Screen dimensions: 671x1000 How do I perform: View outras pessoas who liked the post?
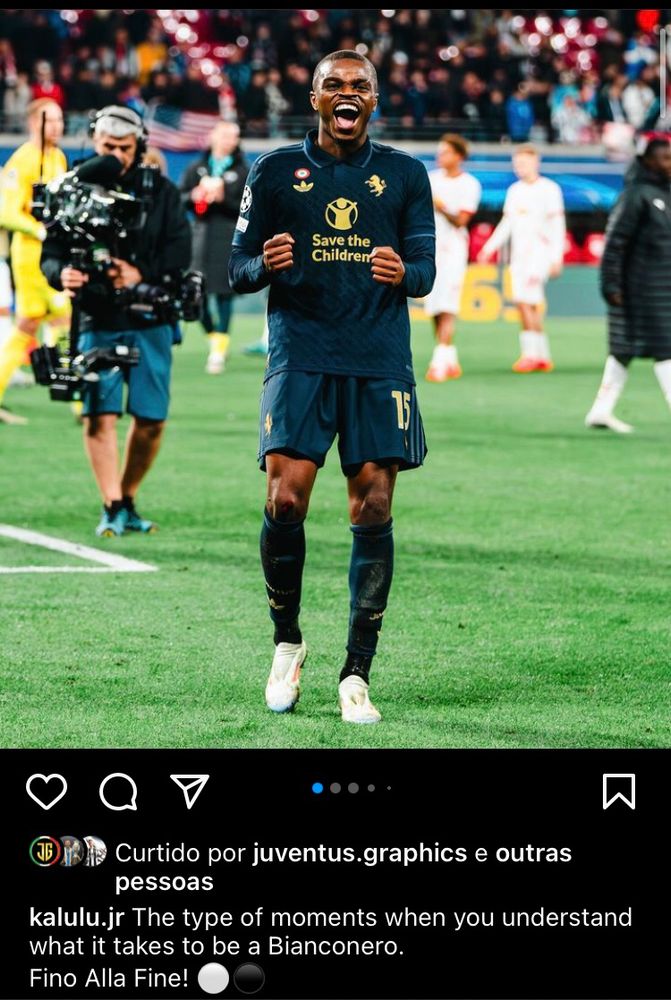point(343,867)
